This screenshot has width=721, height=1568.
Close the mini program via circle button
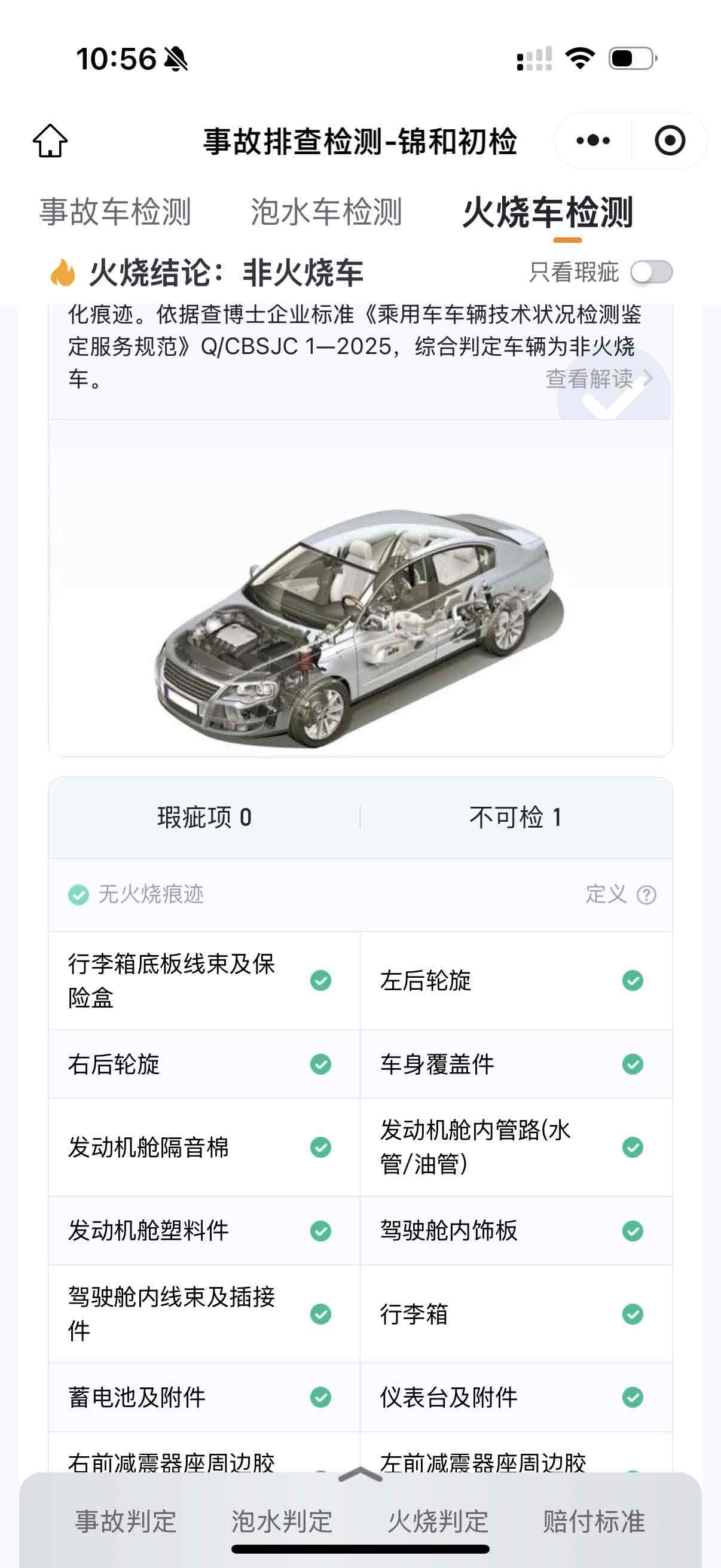pyautogui.click(x=669, y=141)
